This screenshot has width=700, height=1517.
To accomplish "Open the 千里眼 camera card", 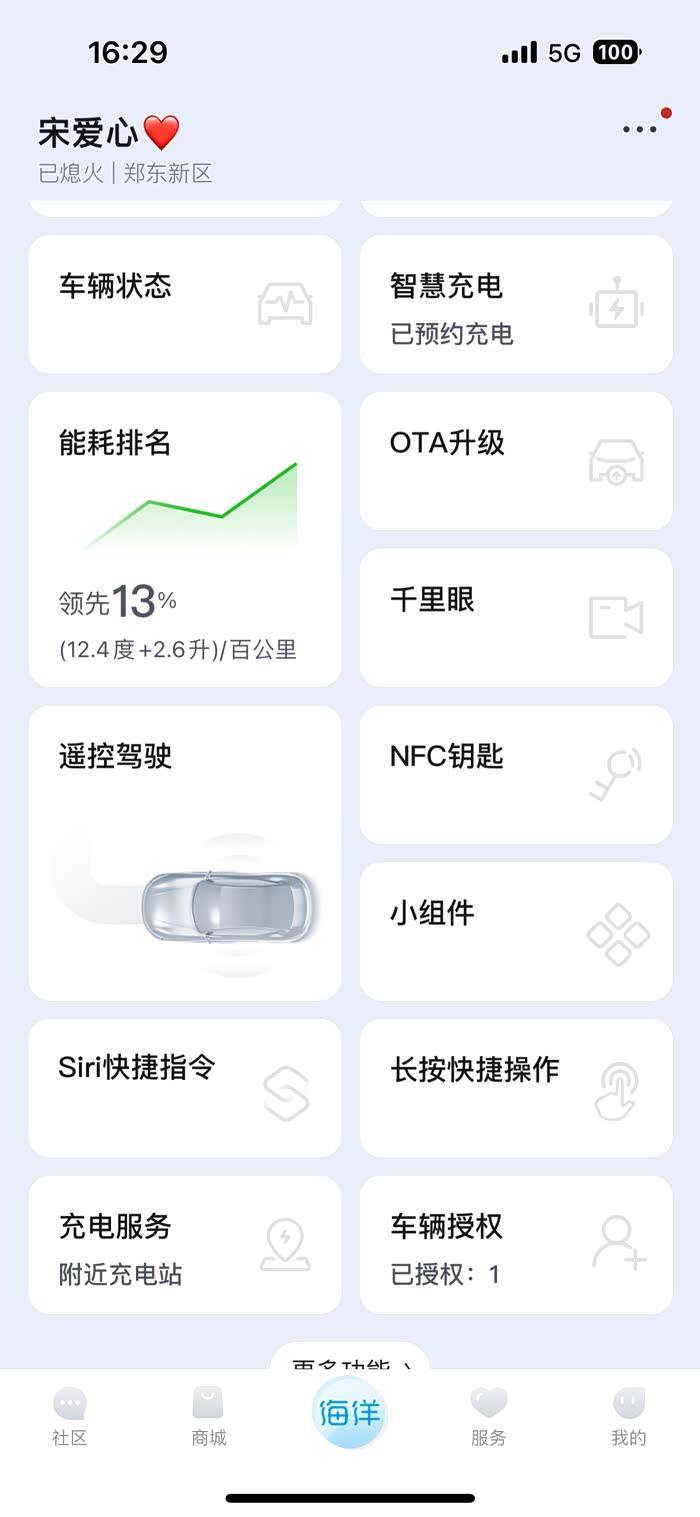I will [x=515, y=617].
